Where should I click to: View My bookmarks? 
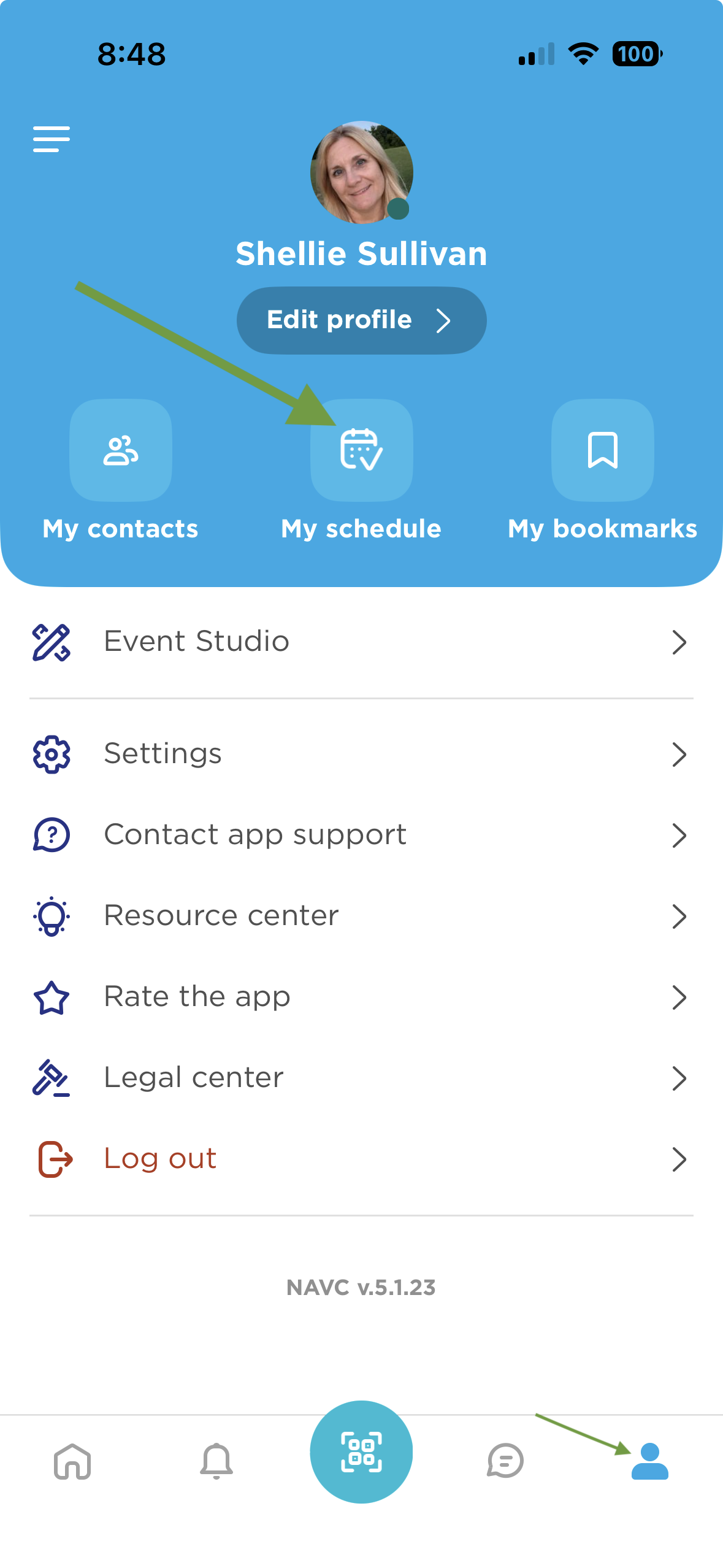602,451
